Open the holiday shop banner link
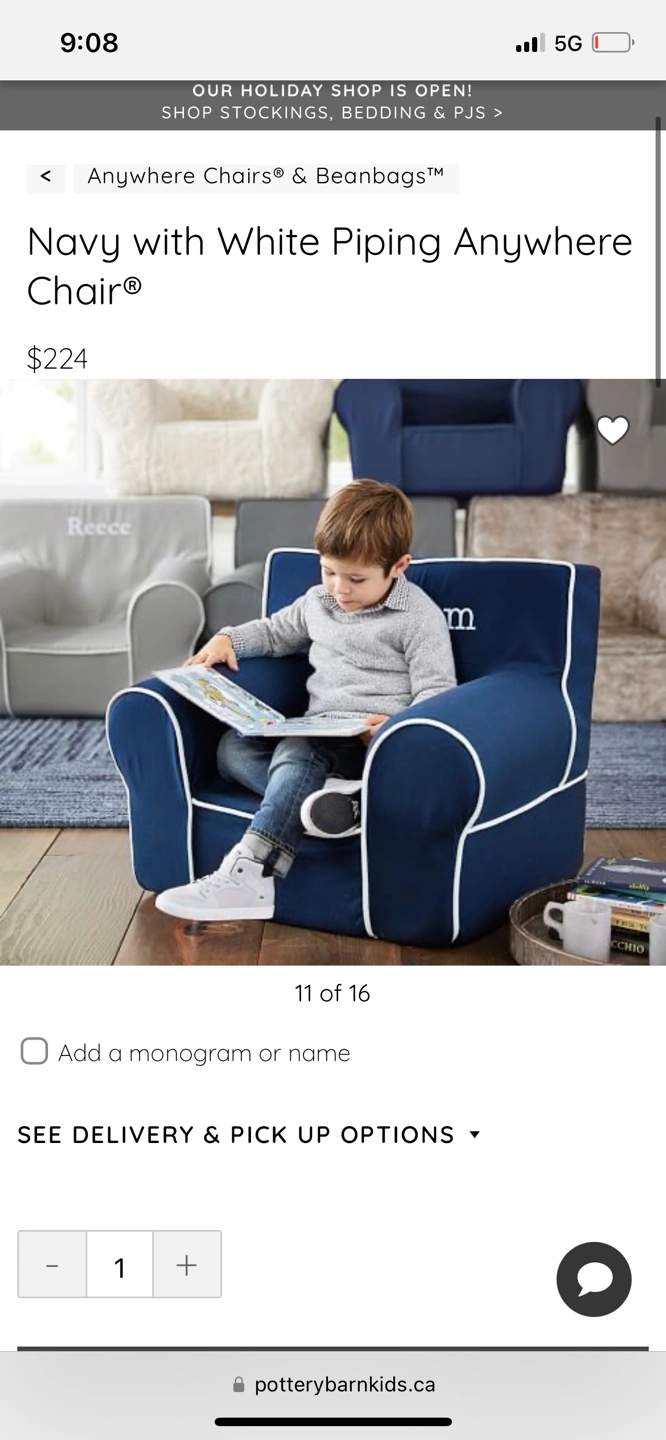Screen dimensions: 666x1440 [x=332, y=103]
